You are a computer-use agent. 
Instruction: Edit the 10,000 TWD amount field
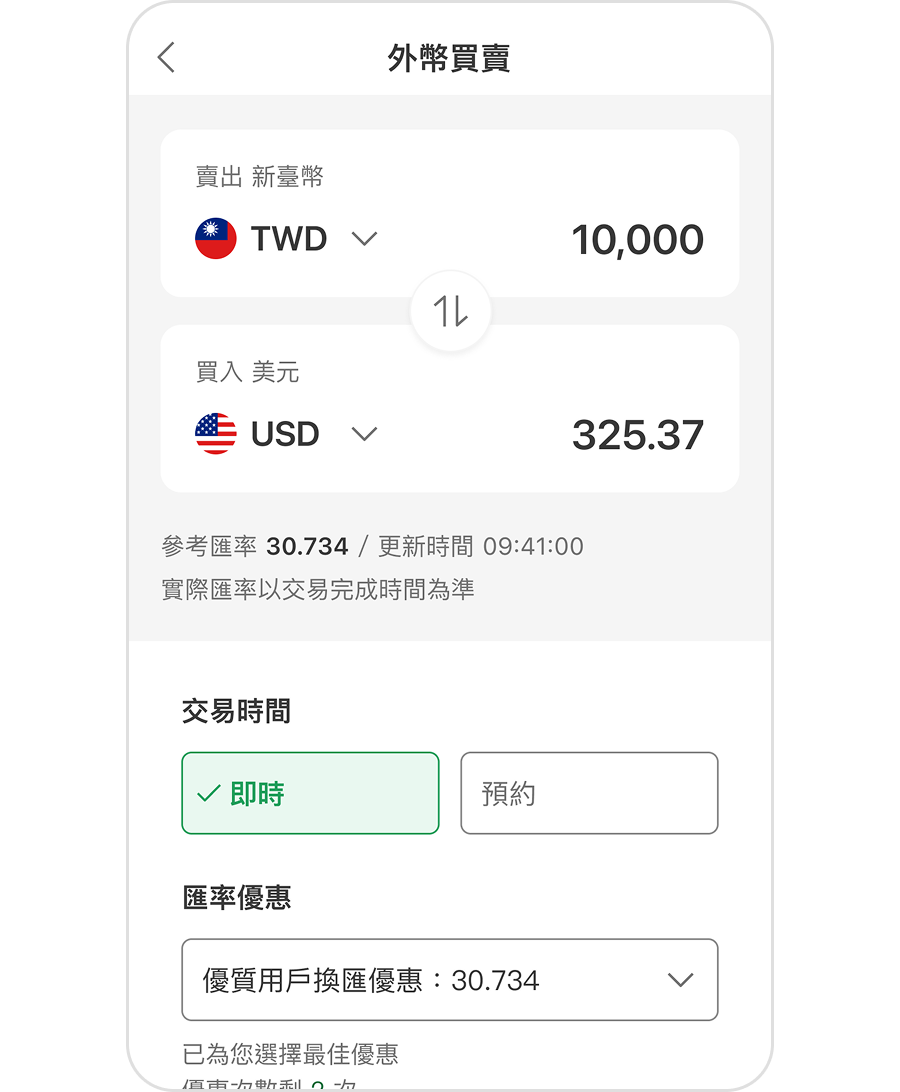[637, 238]
